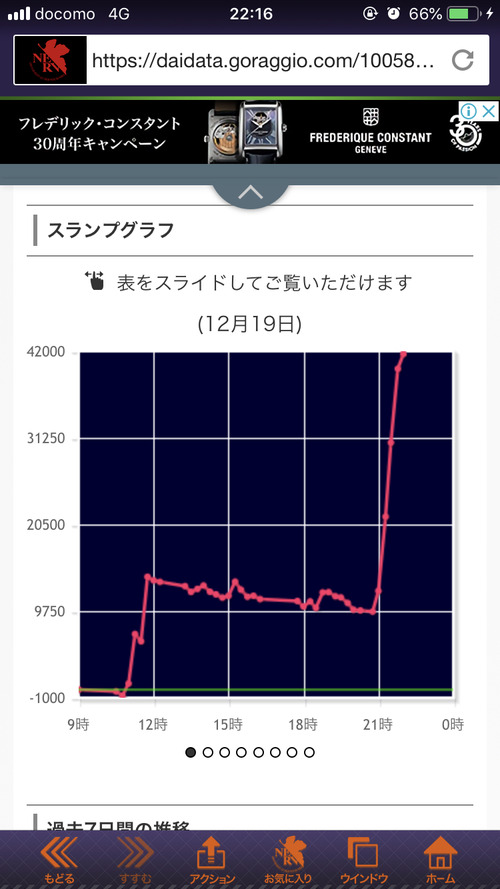Open the ad info icon
Image resolution: width=500 pixels, height=889 pixels.
click(469, 111)
